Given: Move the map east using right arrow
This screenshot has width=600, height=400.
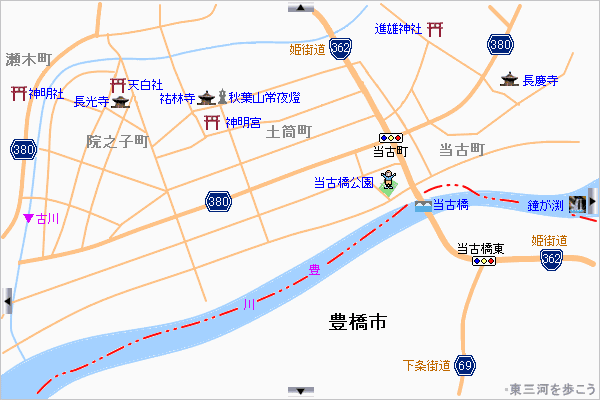Looking at the screenshot, I should click(592, 203).
